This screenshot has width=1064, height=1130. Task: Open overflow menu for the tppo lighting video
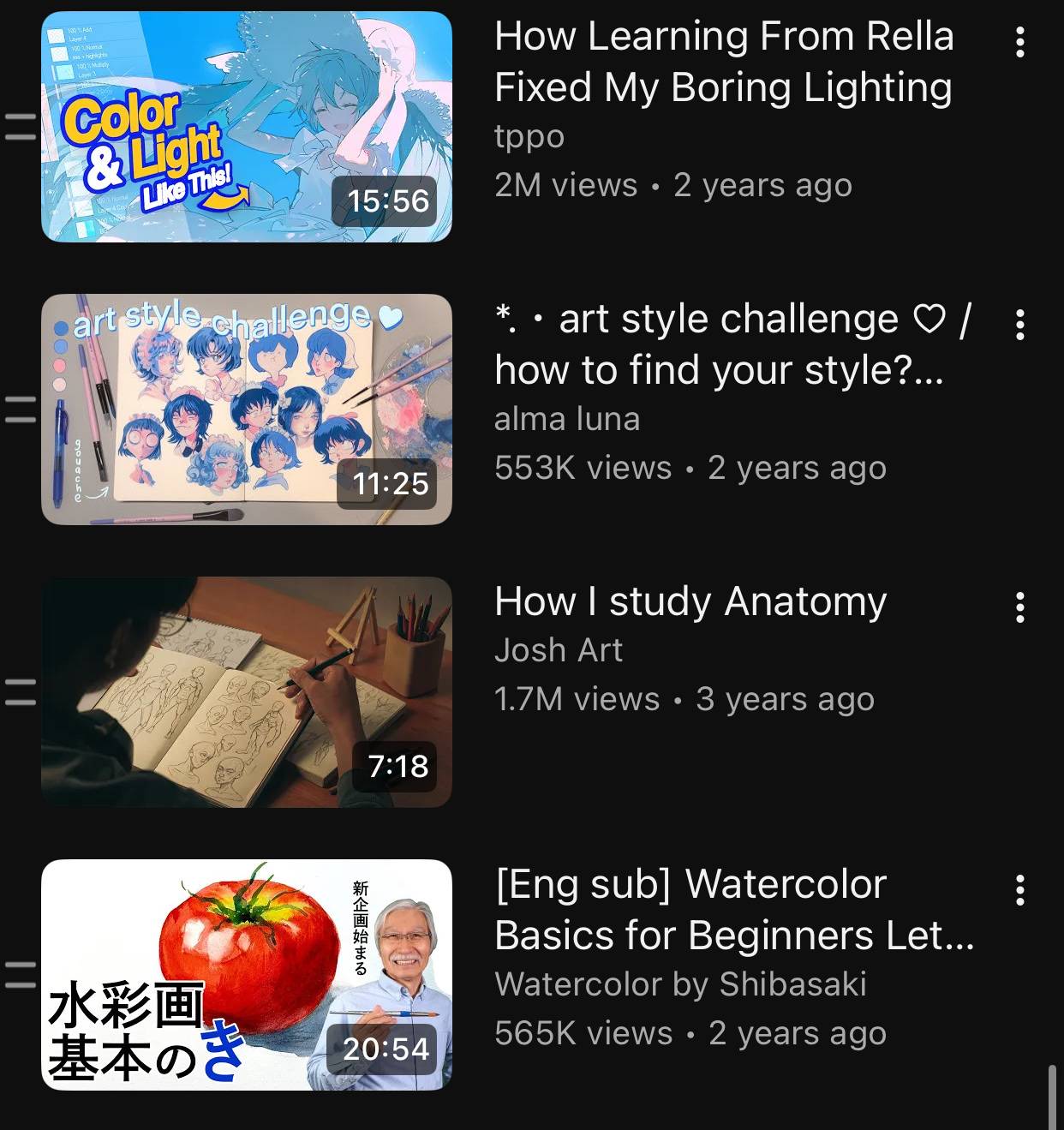[1019, 42]
